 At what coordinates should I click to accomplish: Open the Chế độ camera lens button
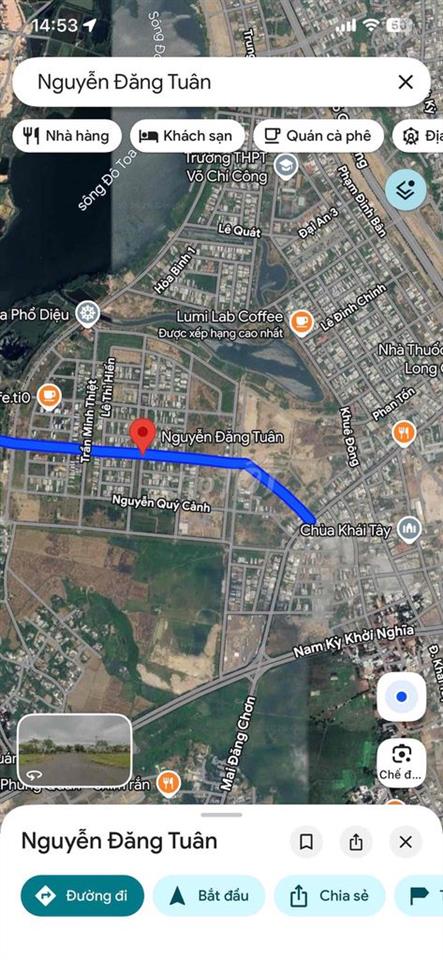point(401,763)
